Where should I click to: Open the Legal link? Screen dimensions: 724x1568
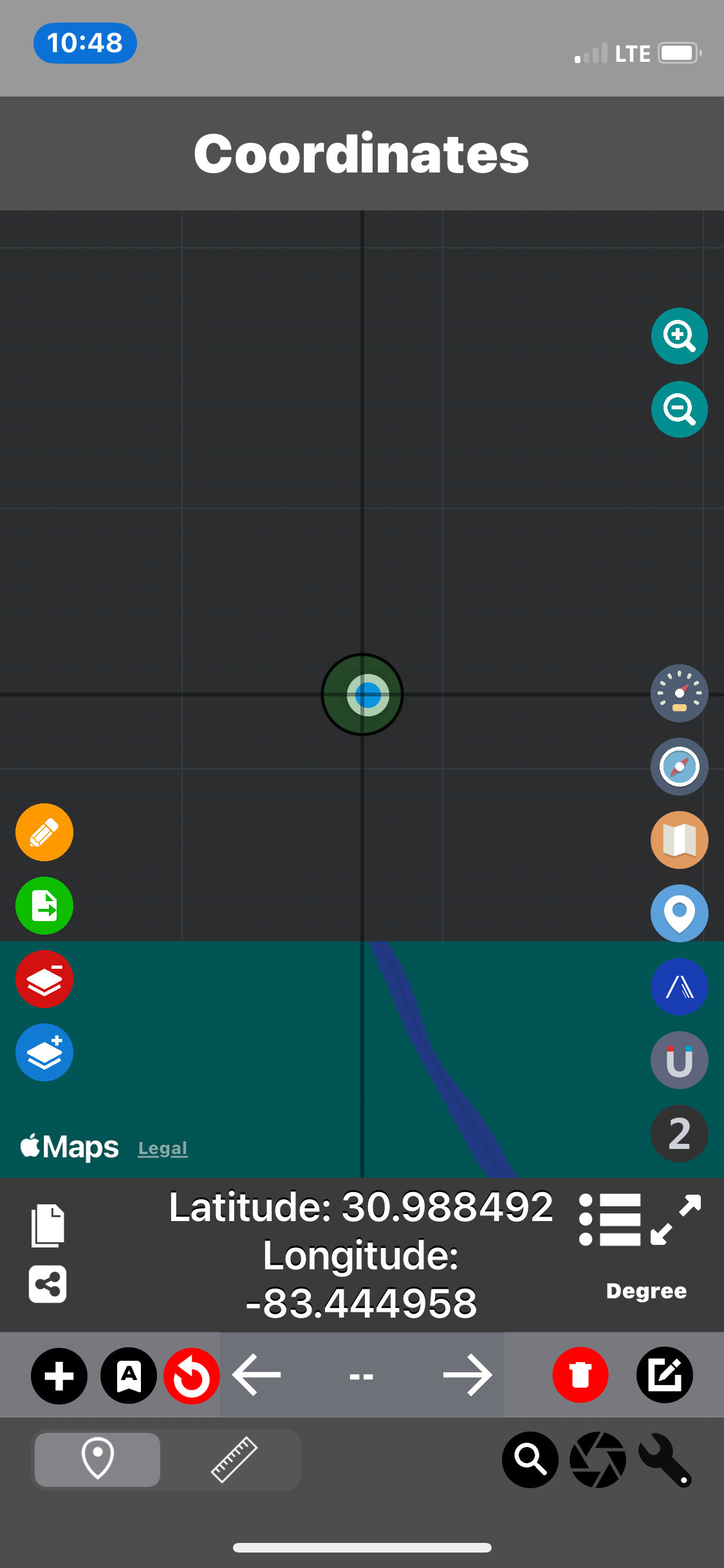pyautogui.click(x=163, y=1148)
